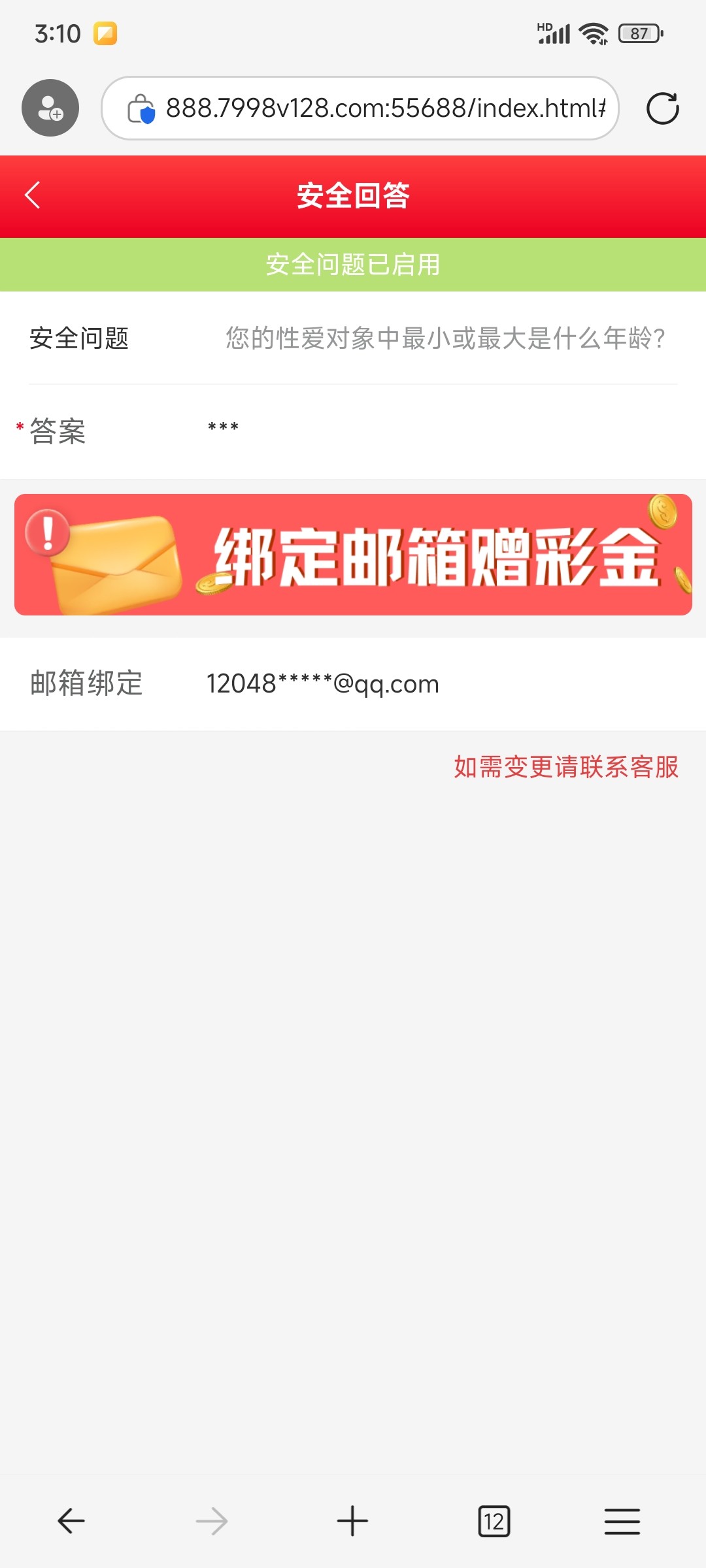The width and height of the screenshot is (706, 1568).
Task: Go back from the 安全回答 page
Action: pos(33,195)
